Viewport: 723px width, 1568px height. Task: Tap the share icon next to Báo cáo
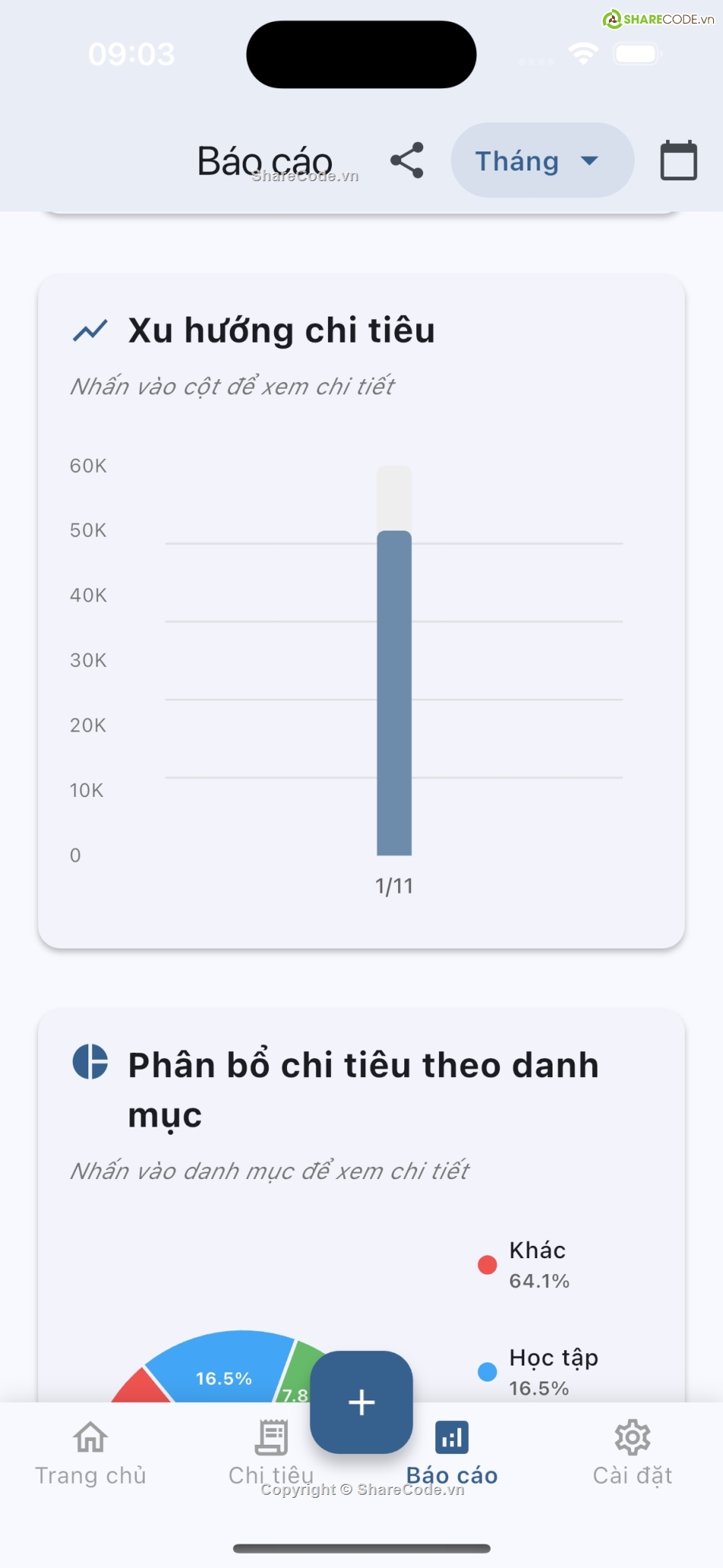407,161
